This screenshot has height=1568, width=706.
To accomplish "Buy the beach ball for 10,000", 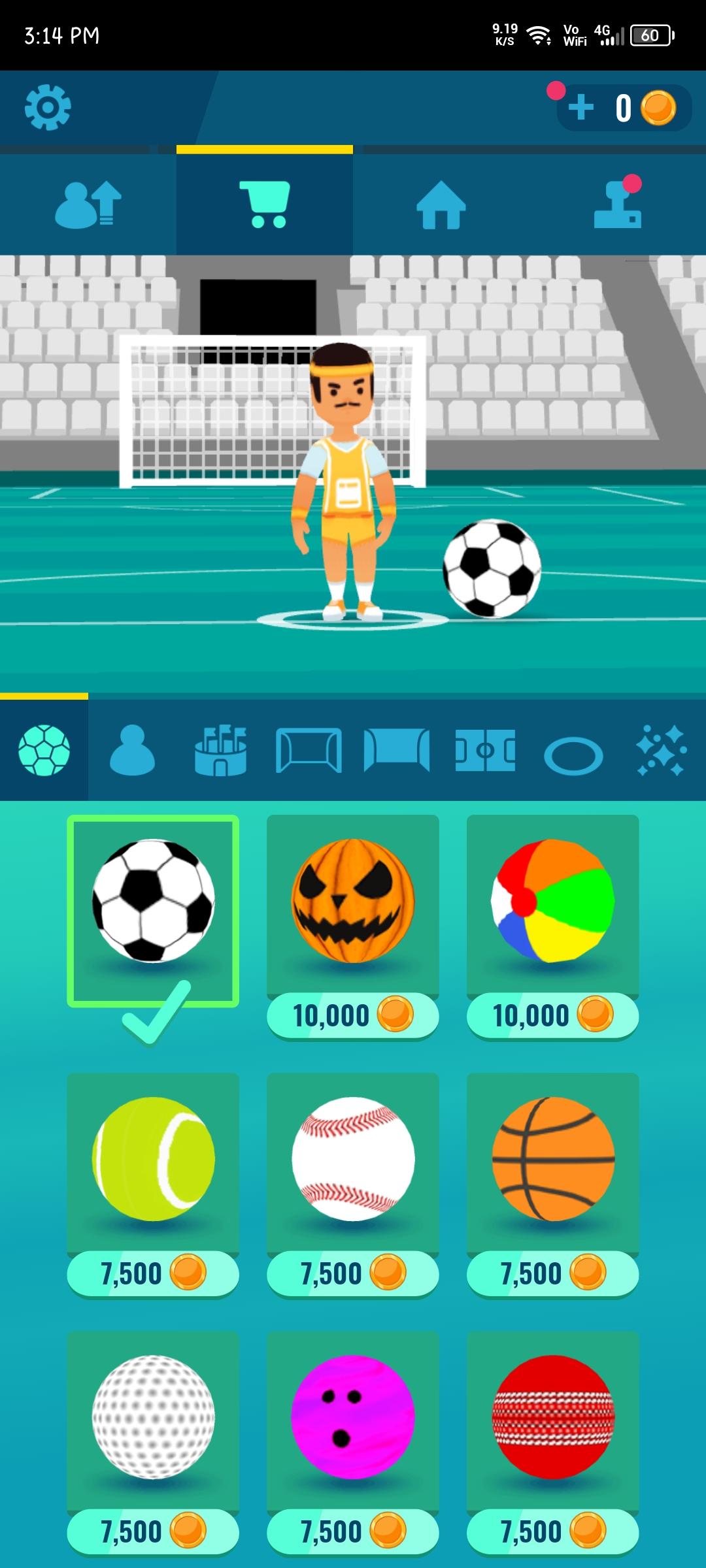I will (552, 1015).
